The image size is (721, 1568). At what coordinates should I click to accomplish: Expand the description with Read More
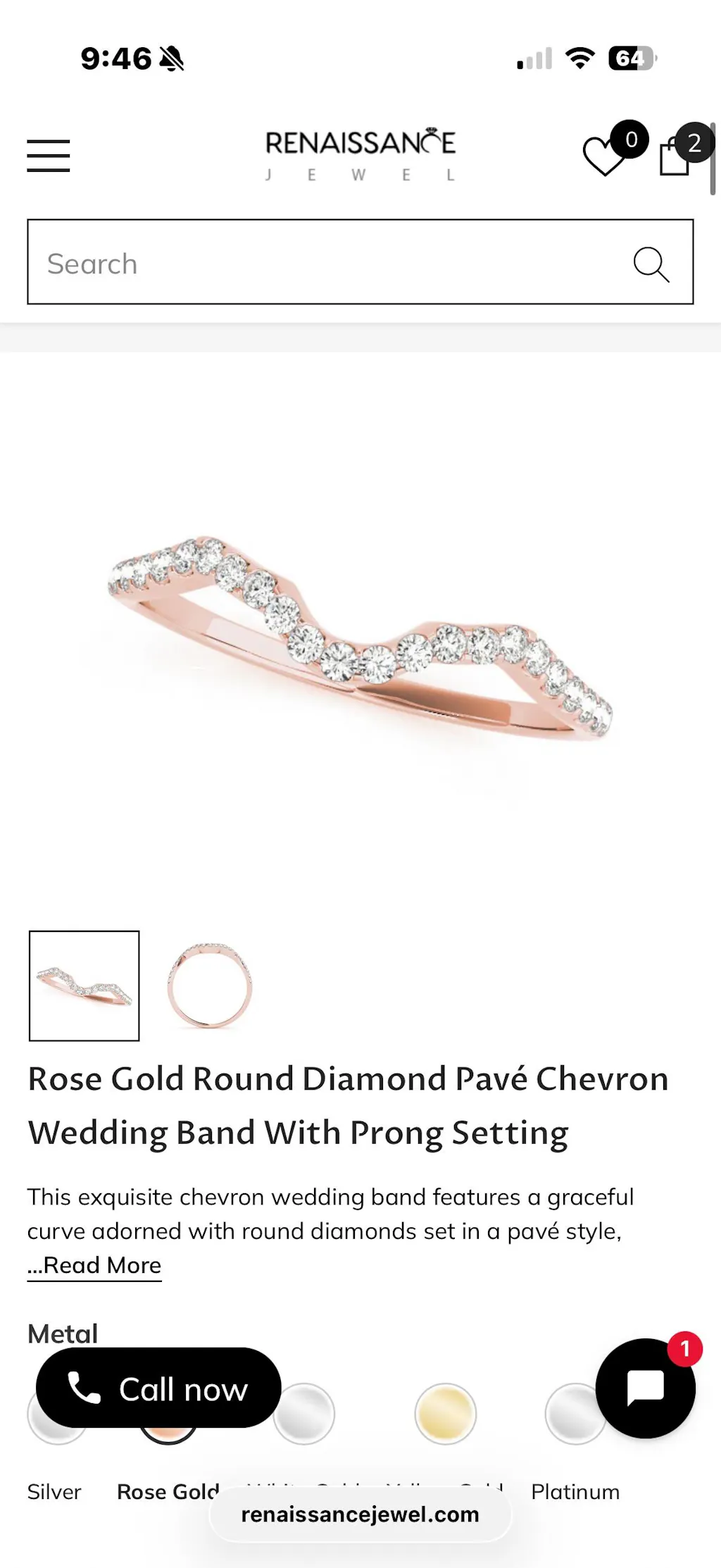tap(94, 1265)
